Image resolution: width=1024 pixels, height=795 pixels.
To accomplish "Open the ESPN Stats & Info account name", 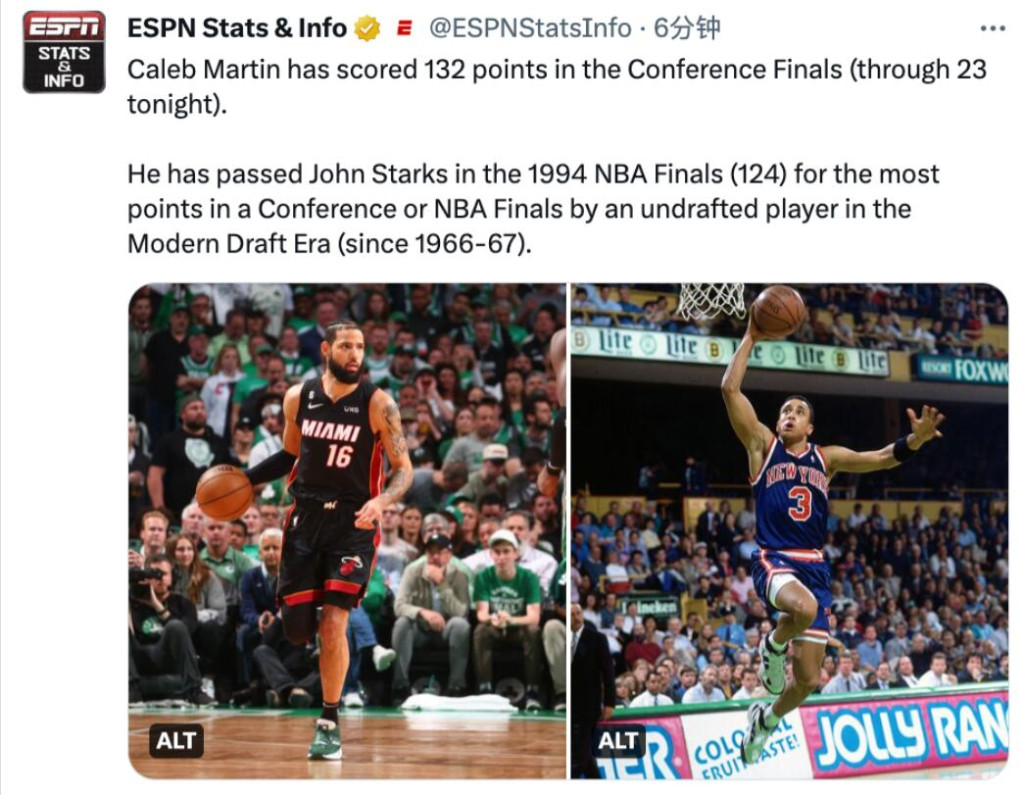I will pyautogui.click(x=237, y=28).
